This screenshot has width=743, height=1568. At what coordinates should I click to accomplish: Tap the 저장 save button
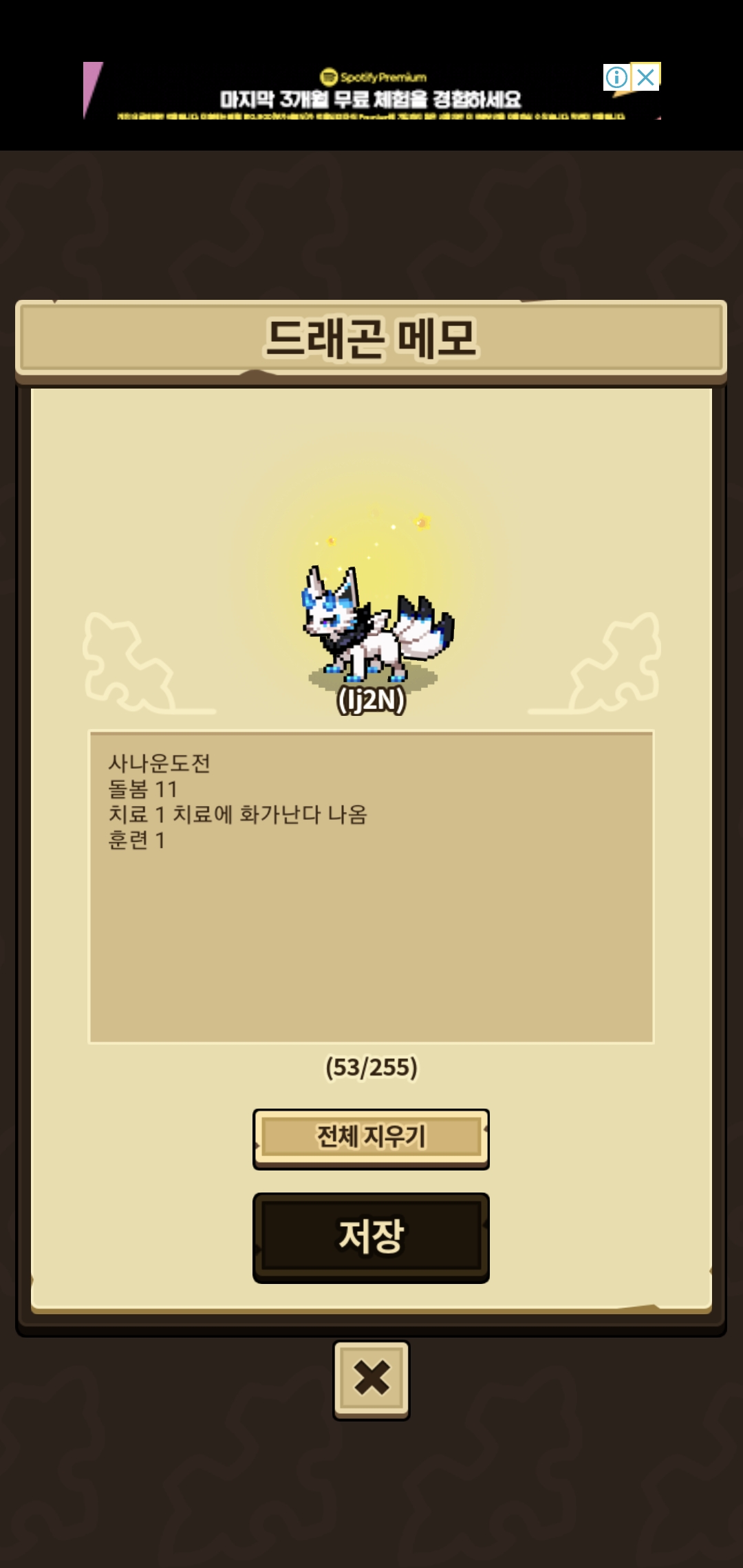371,1237
